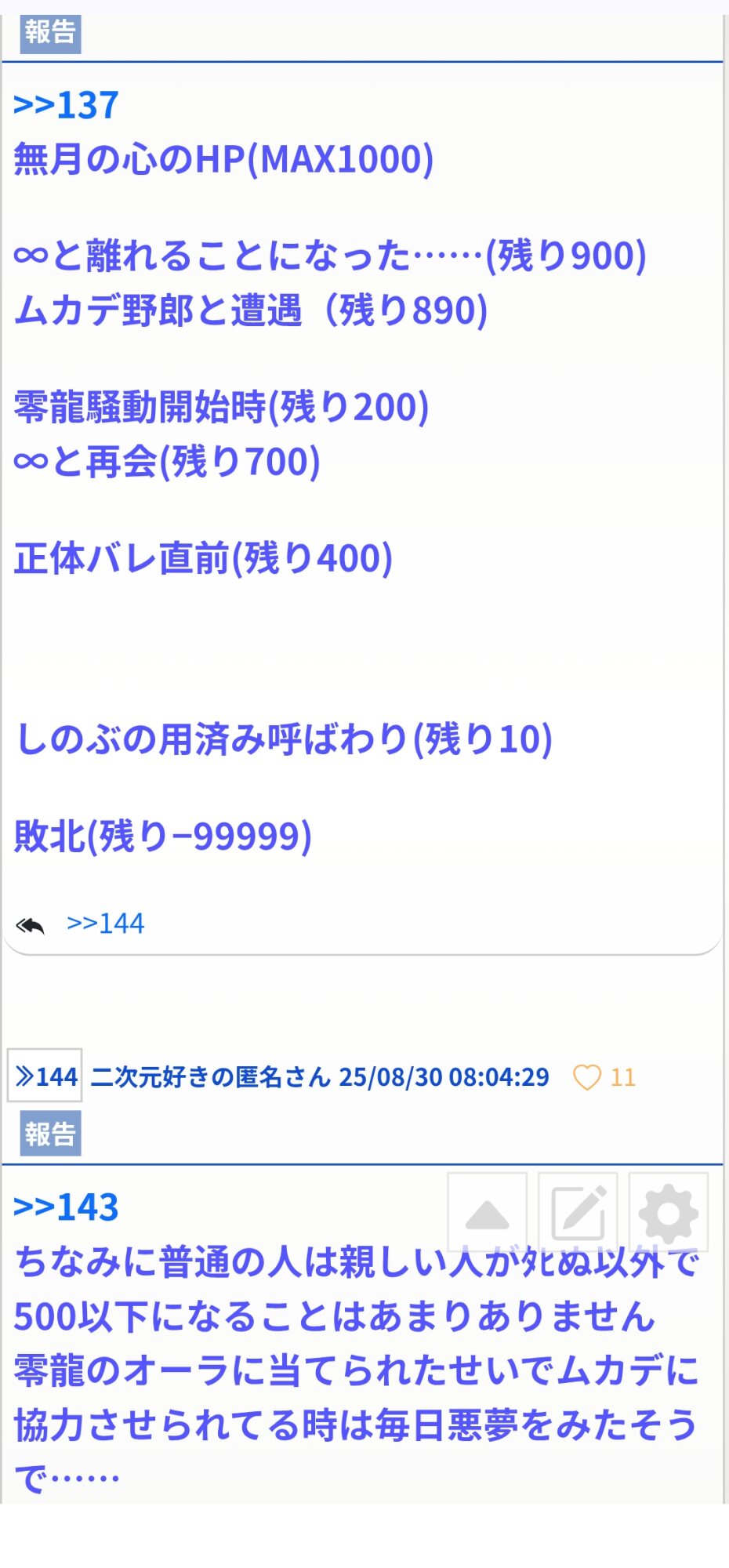The image size is (729, 1568).
Task: Write a new post via pencil icon
Action: point(578,1212)
